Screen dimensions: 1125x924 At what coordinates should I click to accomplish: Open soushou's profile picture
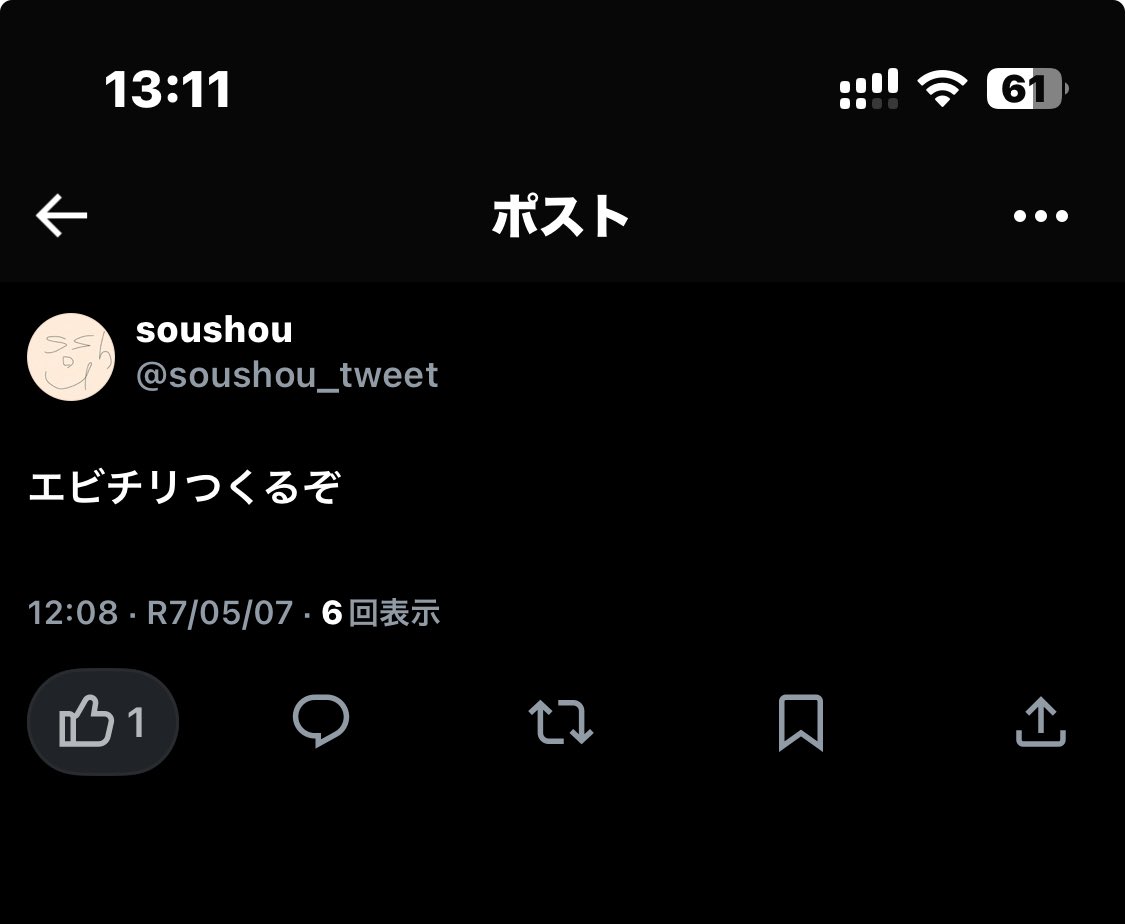71,357
